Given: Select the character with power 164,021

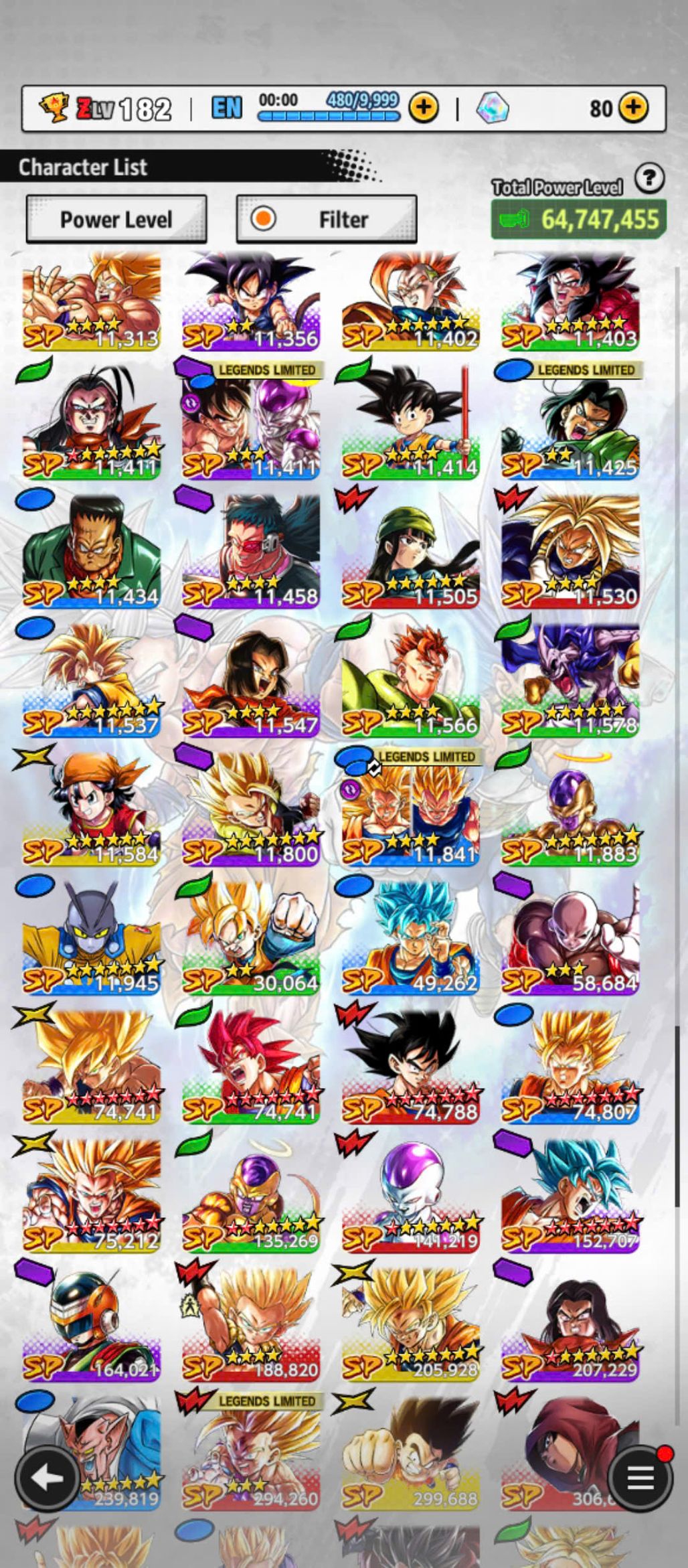Looking at the screenshot, I should coord(92,1324).
